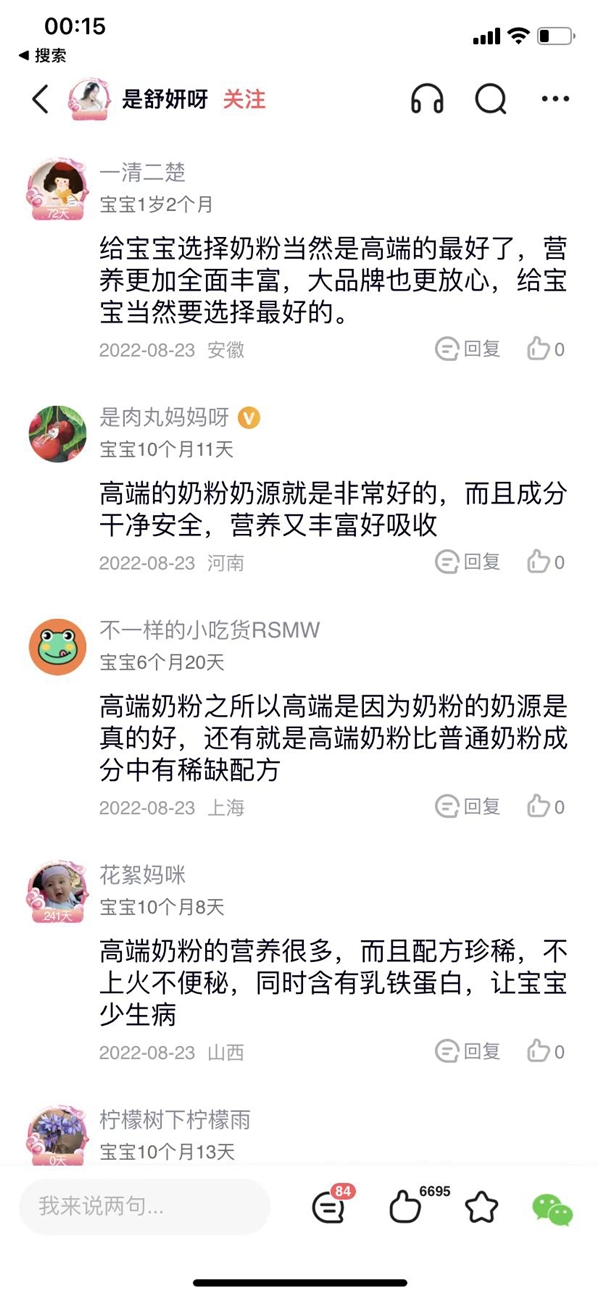Reply to 一清二楚's comment
Screen dimensions: 600x1298
pos(468,349)
